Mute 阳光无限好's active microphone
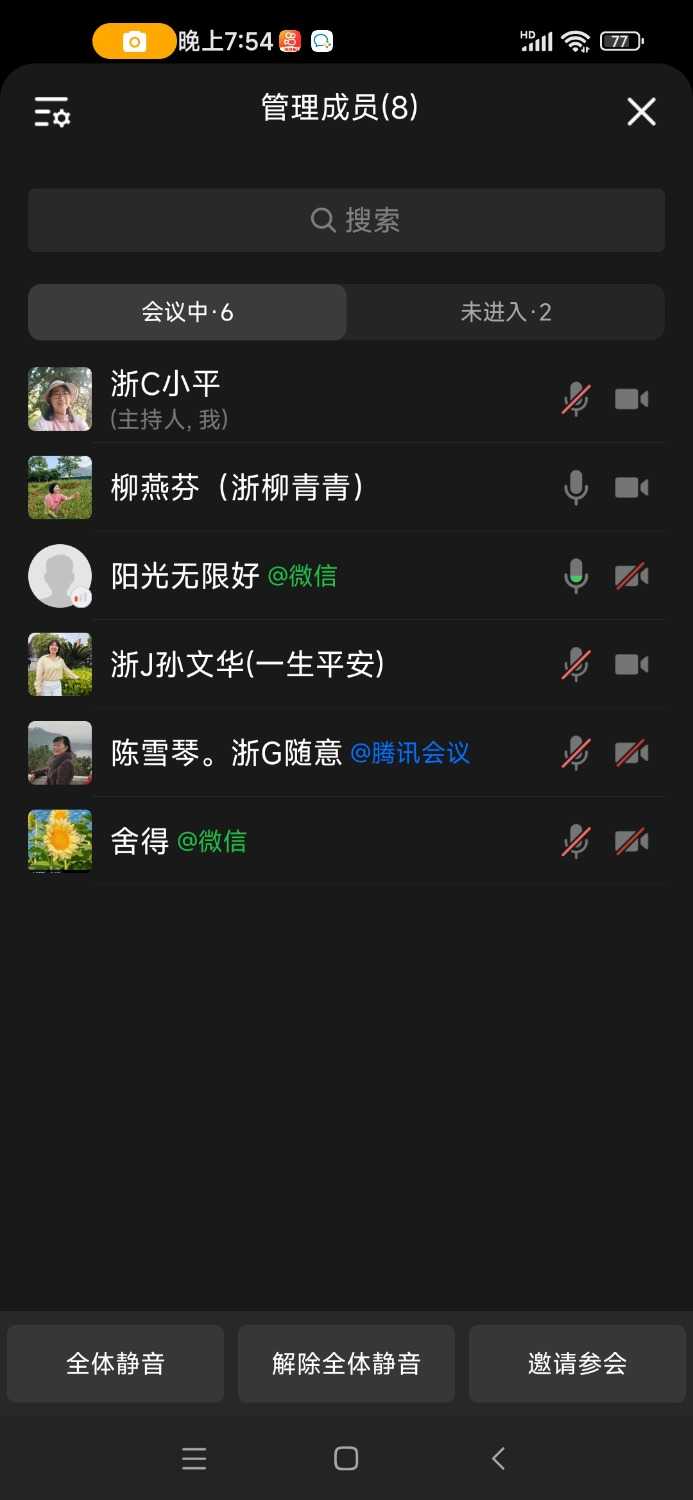The height and width of the screenshot is (1500, 693). click(x=575, y=576)
